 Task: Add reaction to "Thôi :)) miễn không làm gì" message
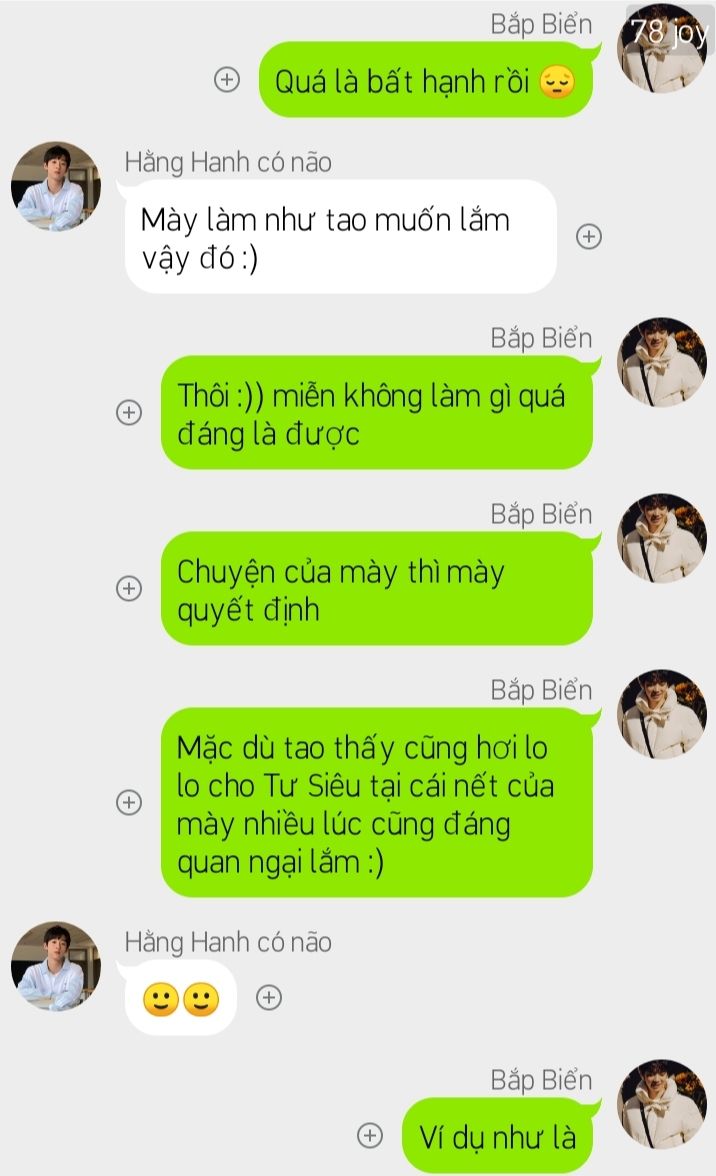(x=129, y=412)
